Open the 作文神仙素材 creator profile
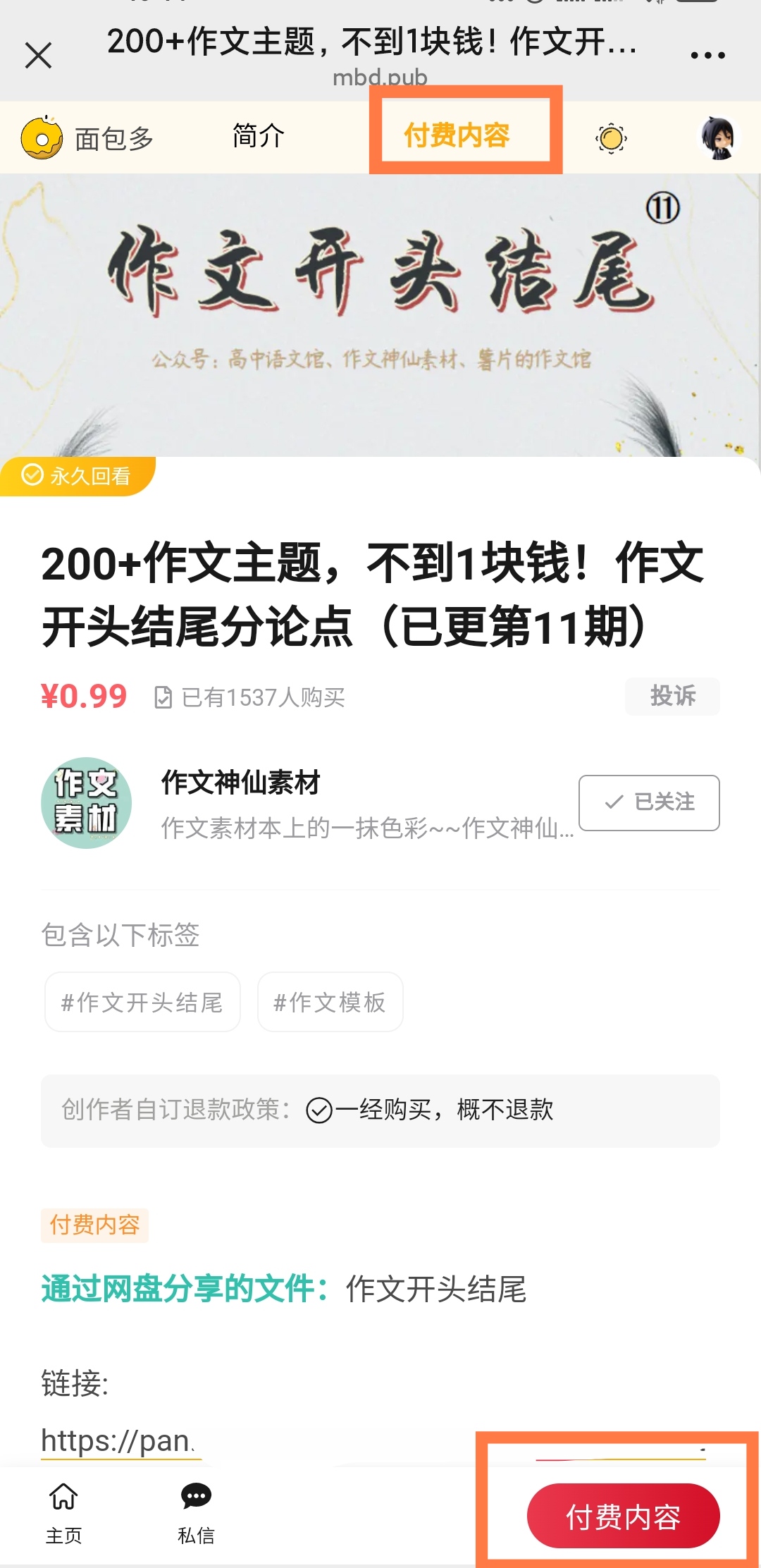Screen dimensions: 761x1568 tap(240, 783)
